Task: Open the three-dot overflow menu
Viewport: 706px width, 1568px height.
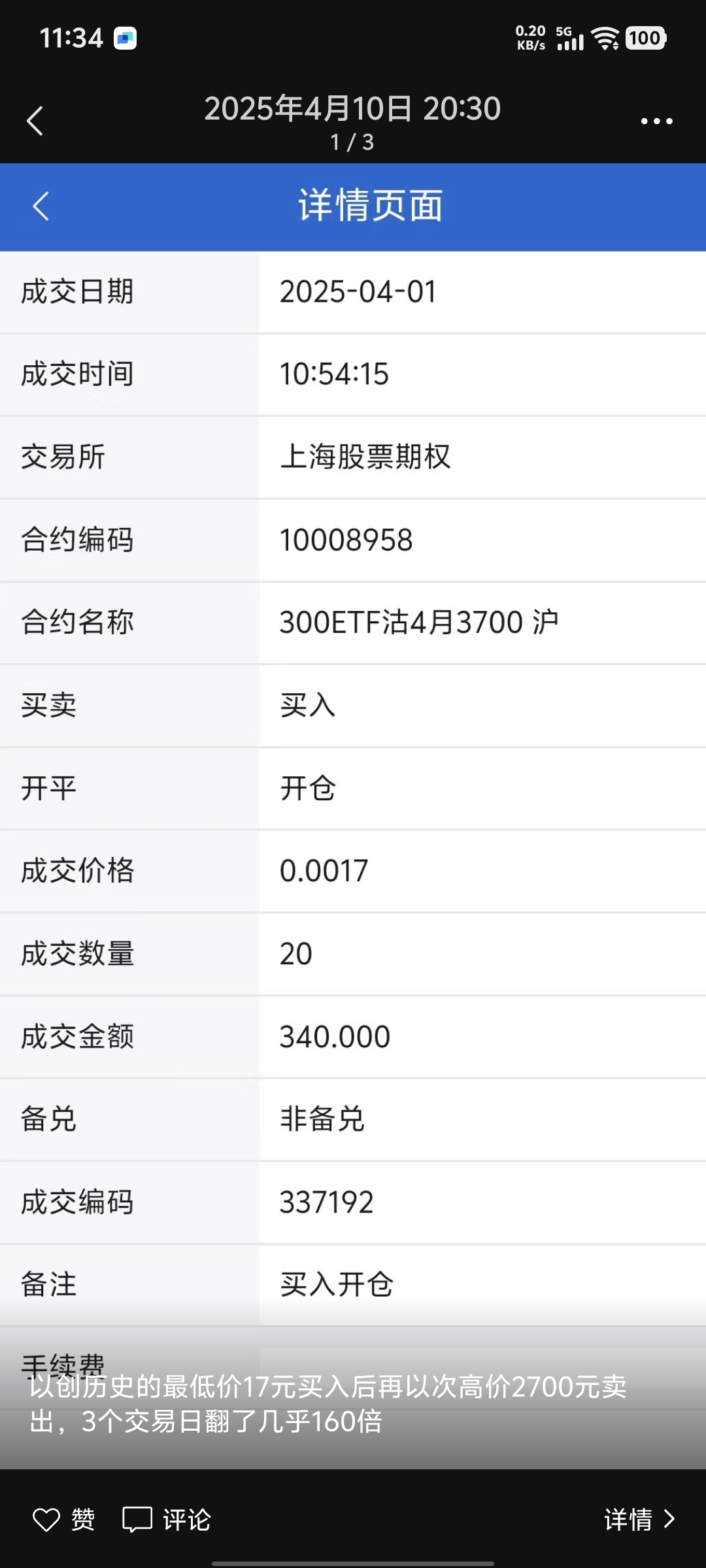Action: pyautogui.click(x=656, y=121)
